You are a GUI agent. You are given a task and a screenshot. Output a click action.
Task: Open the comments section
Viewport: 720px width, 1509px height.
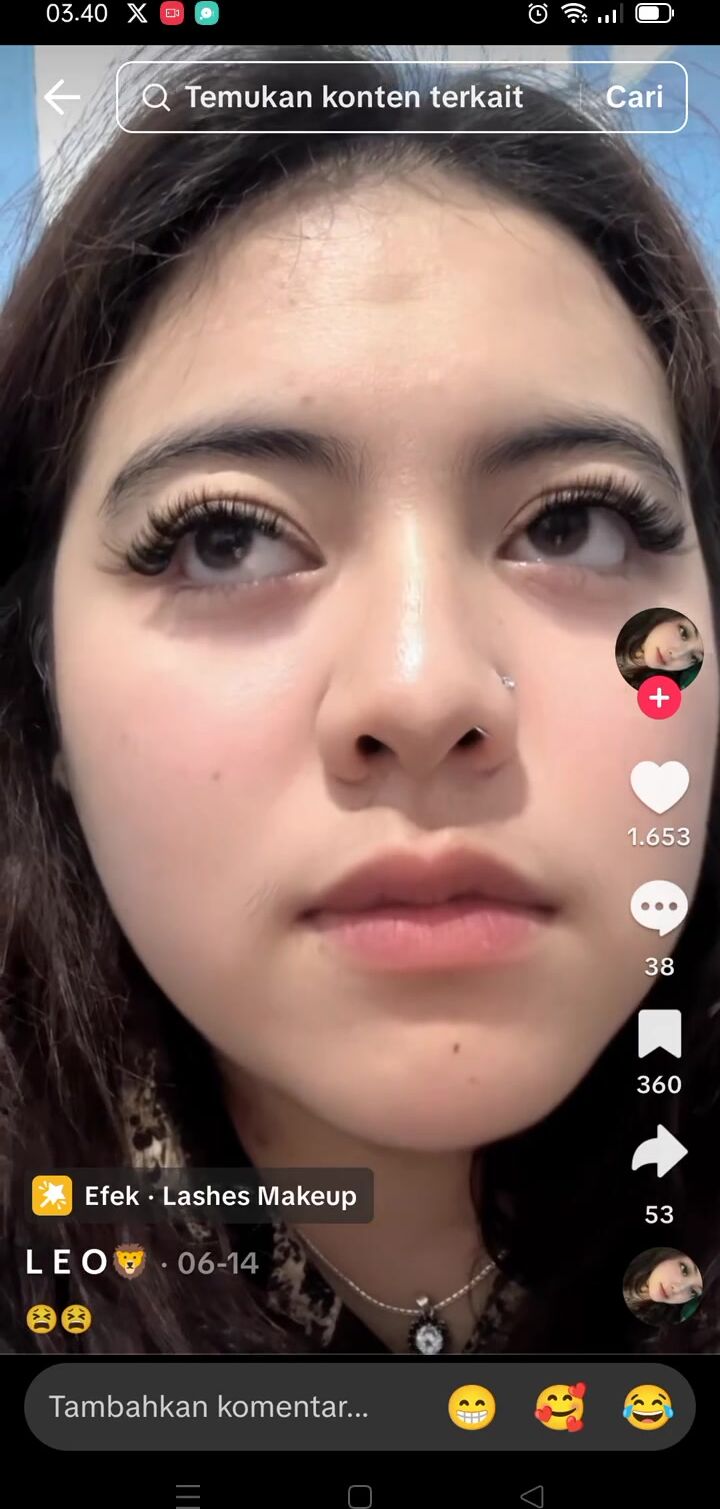pos(659,908)
